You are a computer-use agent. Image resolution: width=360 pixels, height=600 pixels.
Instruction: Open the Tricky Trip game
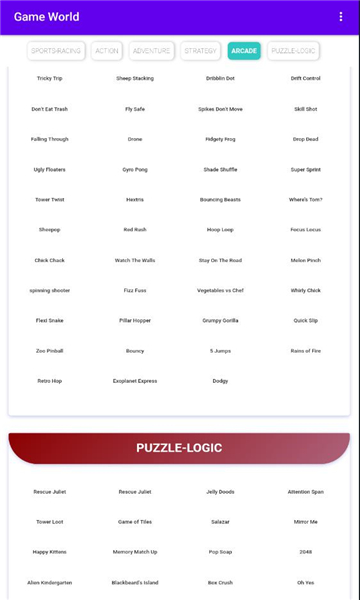(x=50, y=78)
